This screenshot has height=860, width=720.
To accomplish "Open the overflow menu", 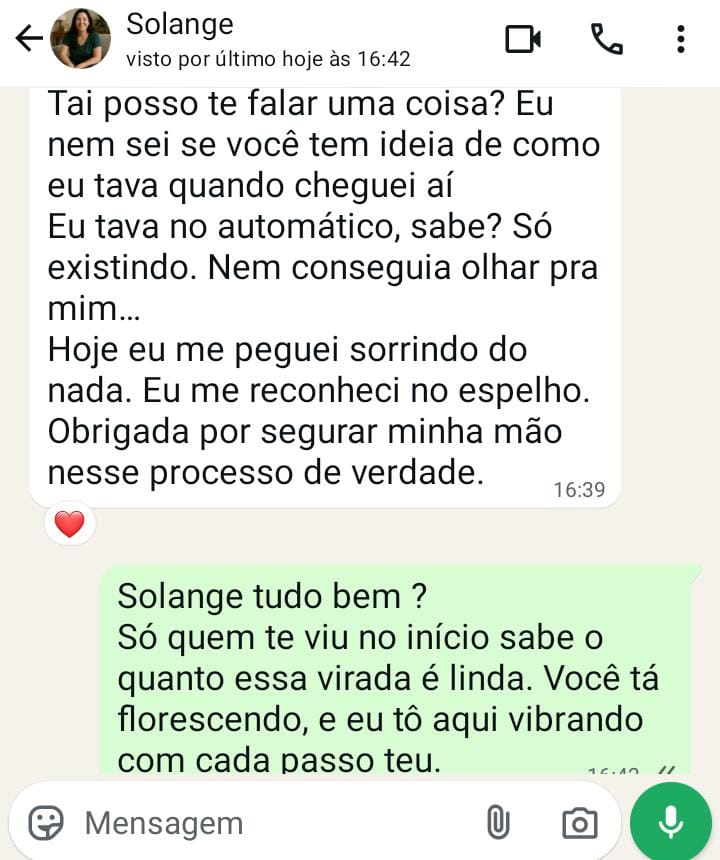I will point(680,39).
